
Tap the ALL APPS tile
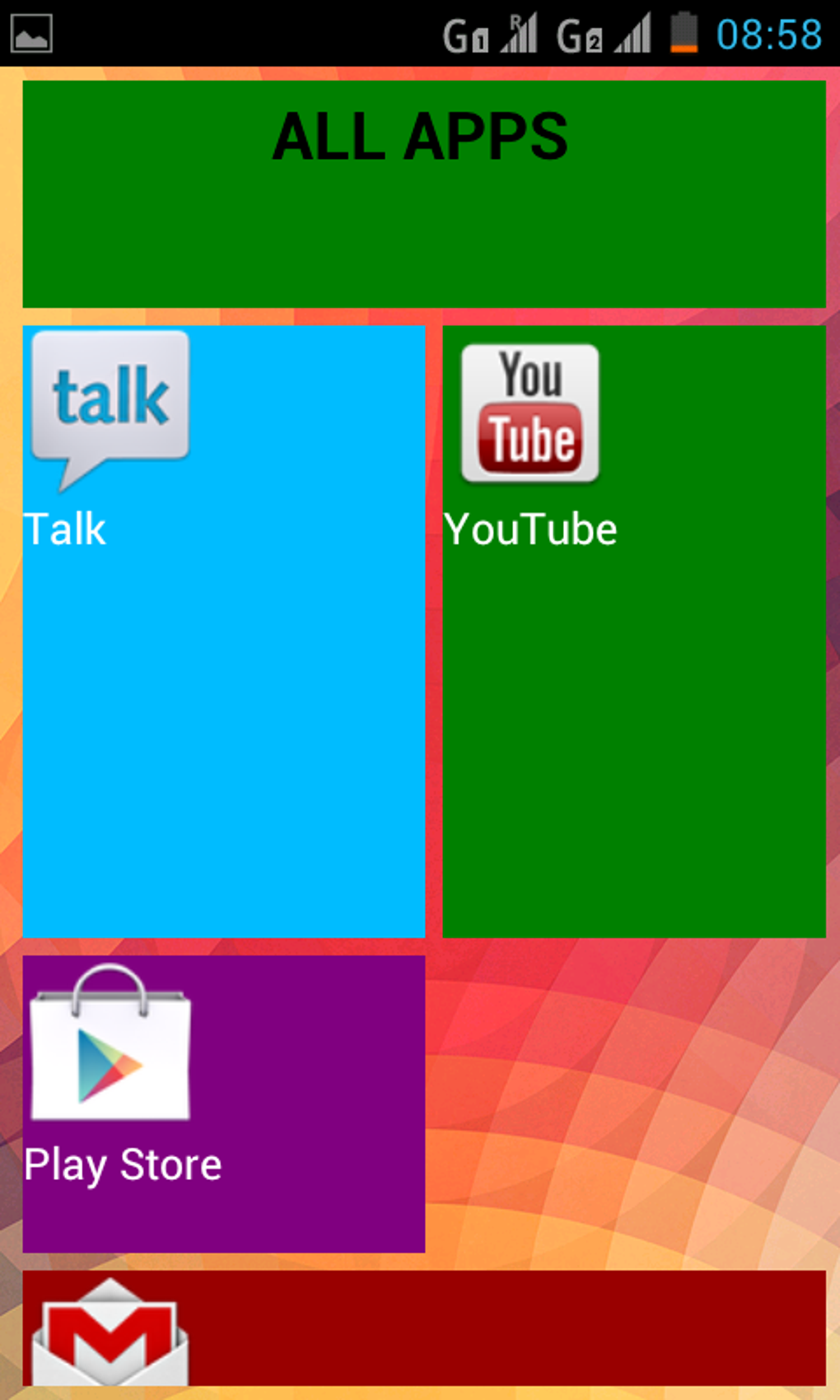423,194
